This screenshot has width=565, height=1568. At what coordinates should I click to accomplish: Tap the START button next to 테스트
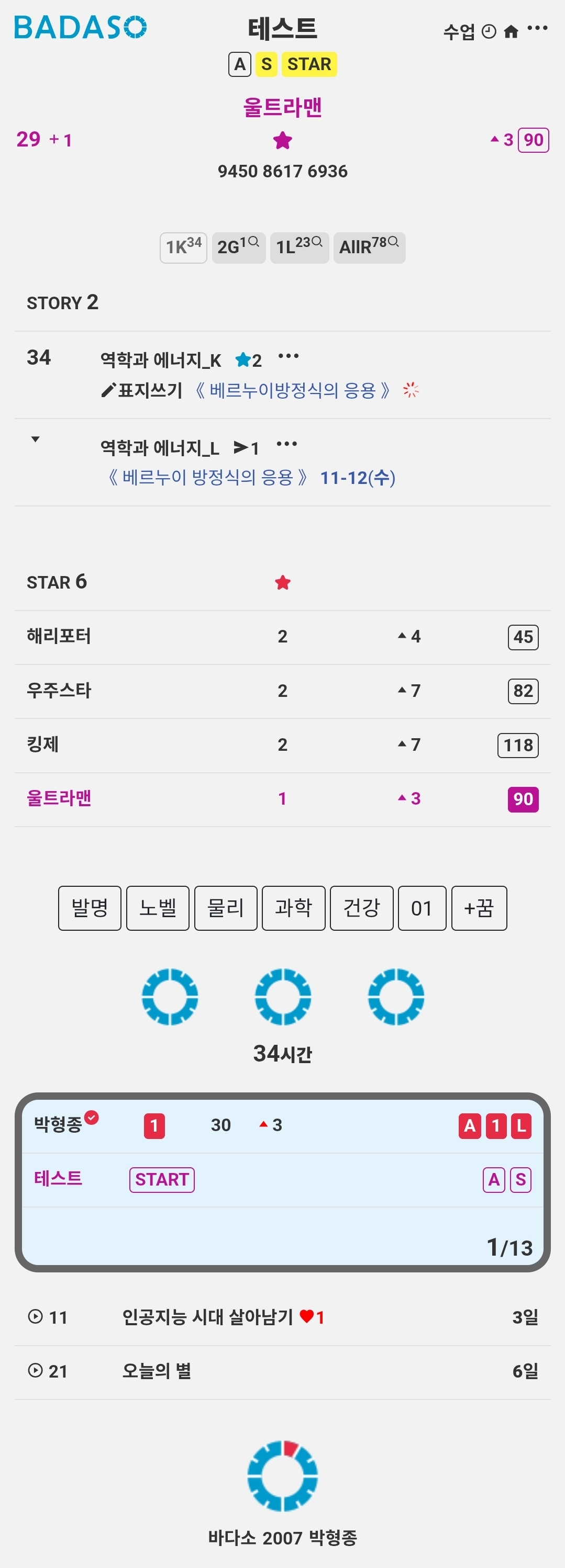click(161, 1179)
